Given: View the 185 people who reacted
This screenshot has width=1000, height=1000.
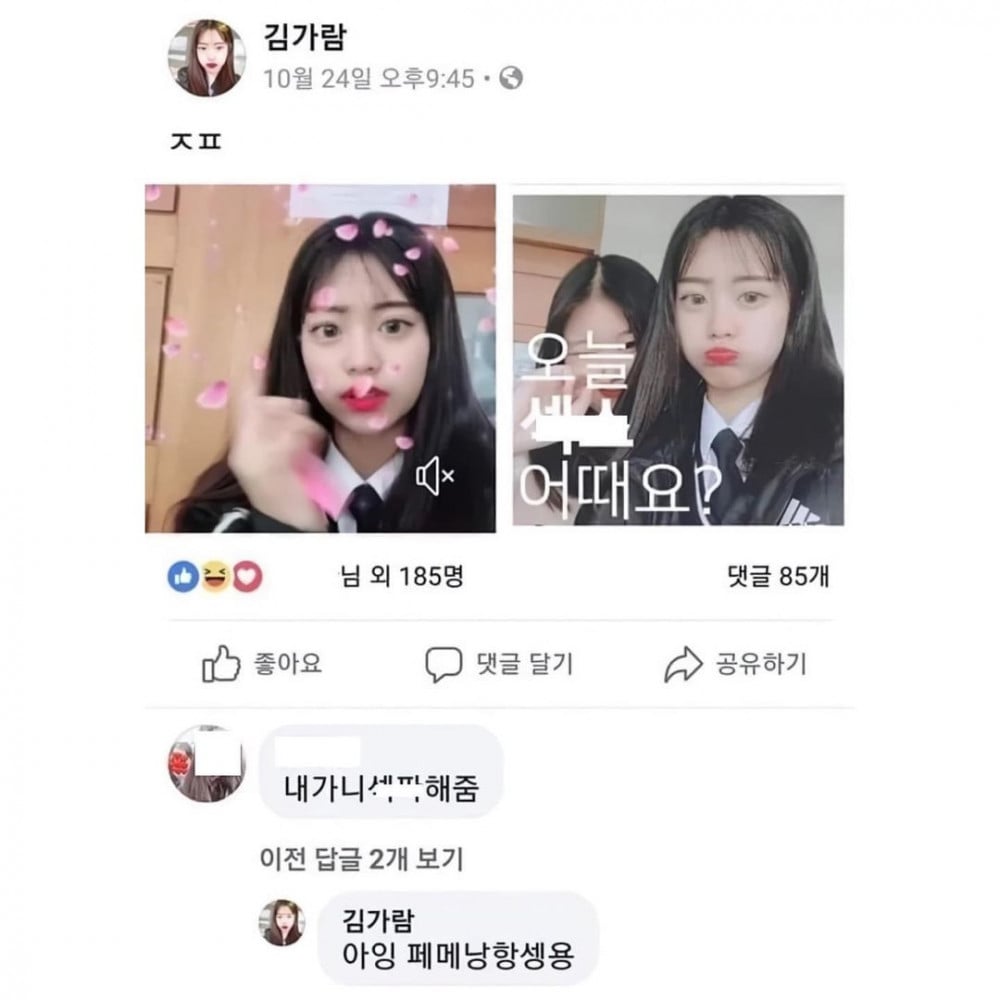Looking at the screenshot, I should tap(400, 576).
